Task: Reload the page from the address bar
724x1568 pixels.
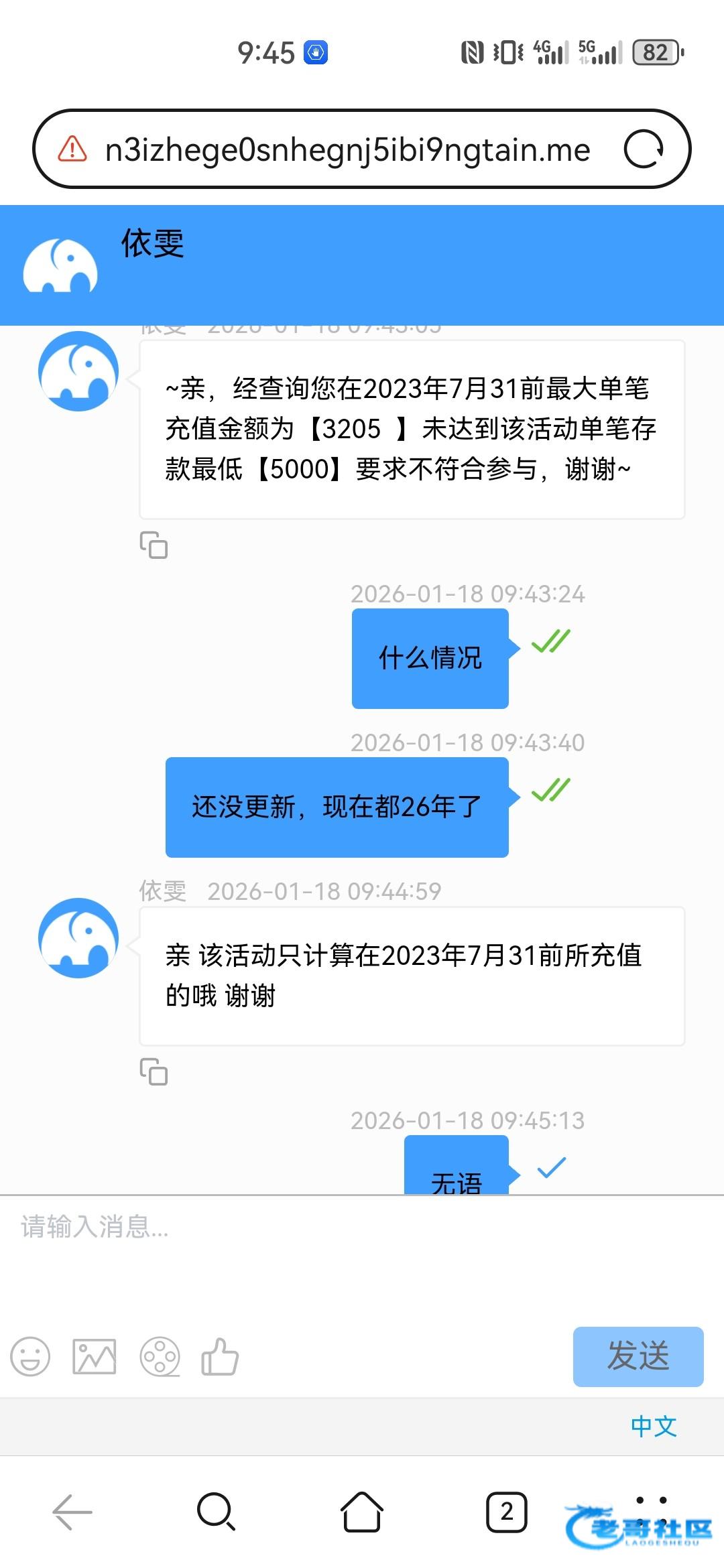Action: [x=643, y=149]
